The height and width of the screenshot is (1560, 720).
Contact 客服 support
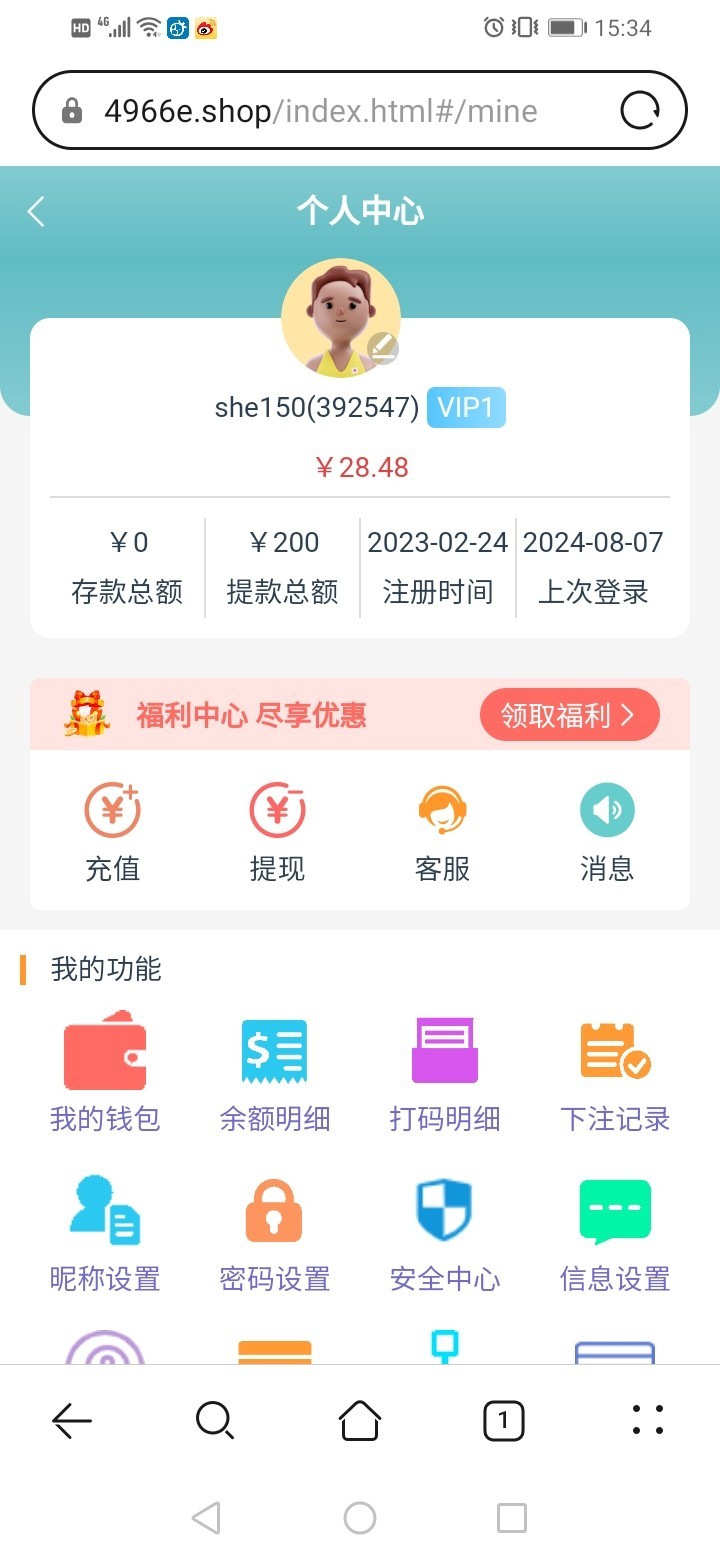pos(442,830)
